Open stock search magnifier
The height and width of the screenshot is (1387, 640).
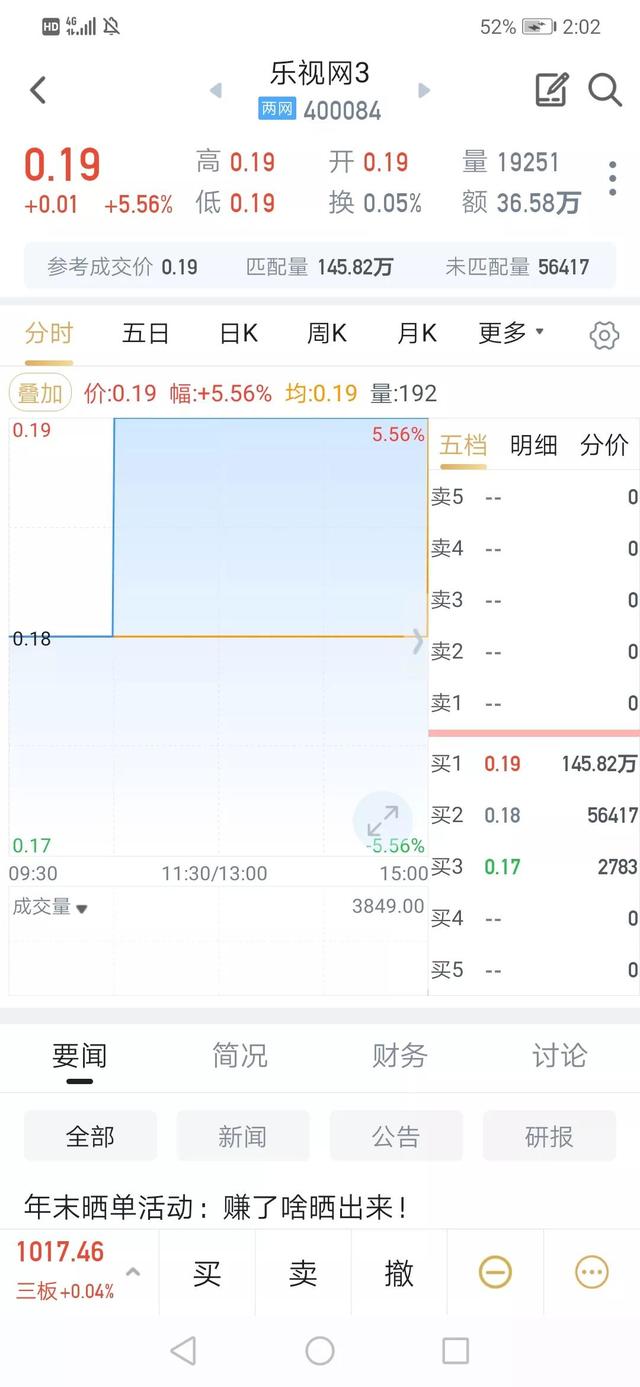pos(605,90)
